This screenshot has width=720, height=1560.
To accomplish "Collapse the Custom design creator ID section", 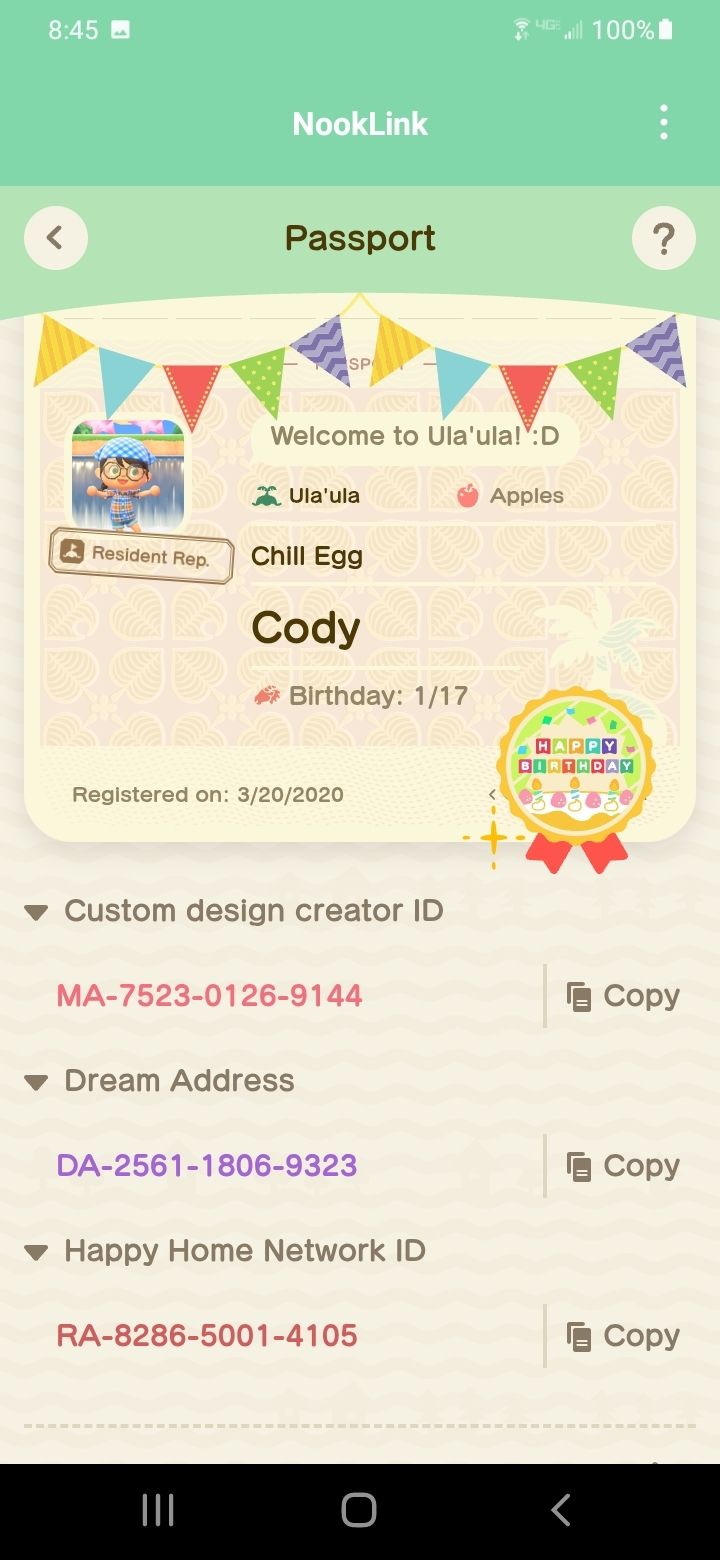I will coord(37,912).
